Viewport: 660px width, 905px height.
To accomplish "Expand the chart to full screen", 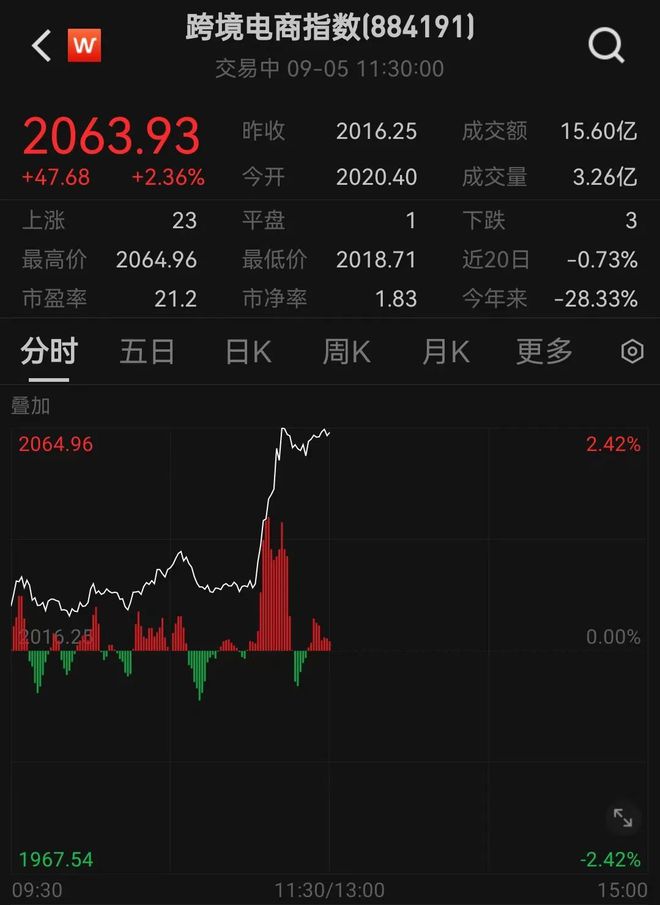I will click(622, 818).
